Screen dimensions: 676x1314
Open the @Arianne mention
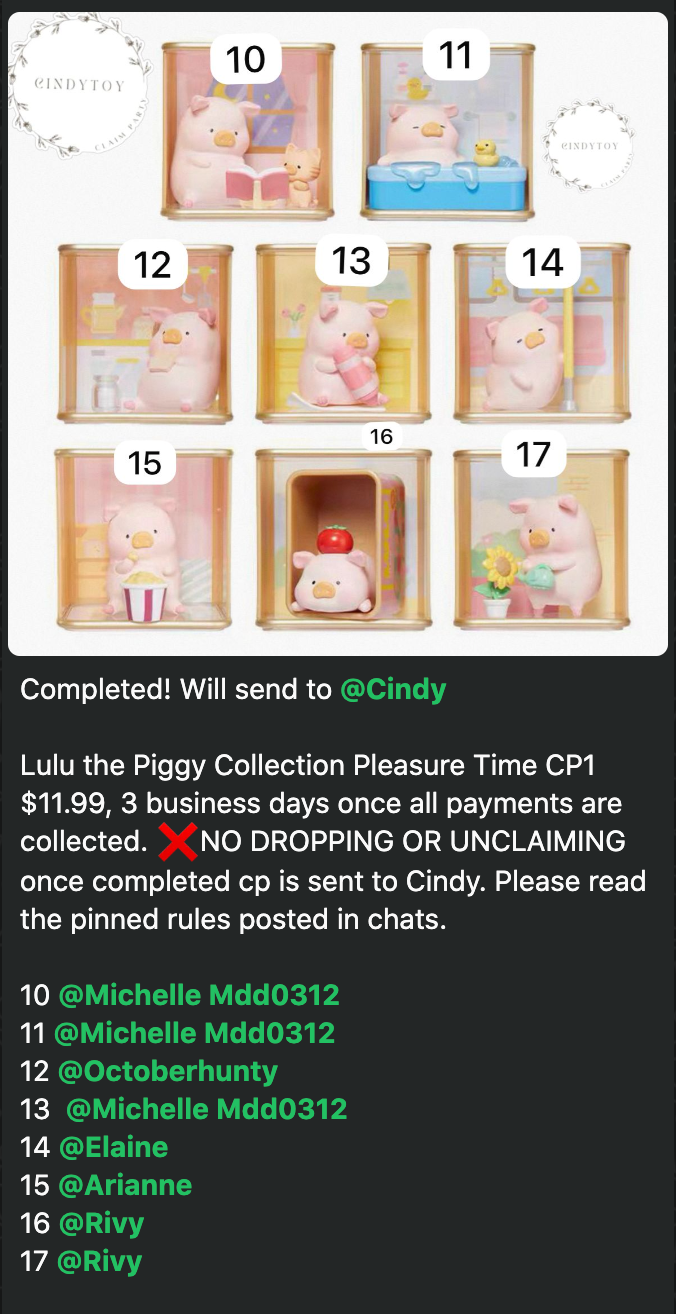click(125, 1185)
